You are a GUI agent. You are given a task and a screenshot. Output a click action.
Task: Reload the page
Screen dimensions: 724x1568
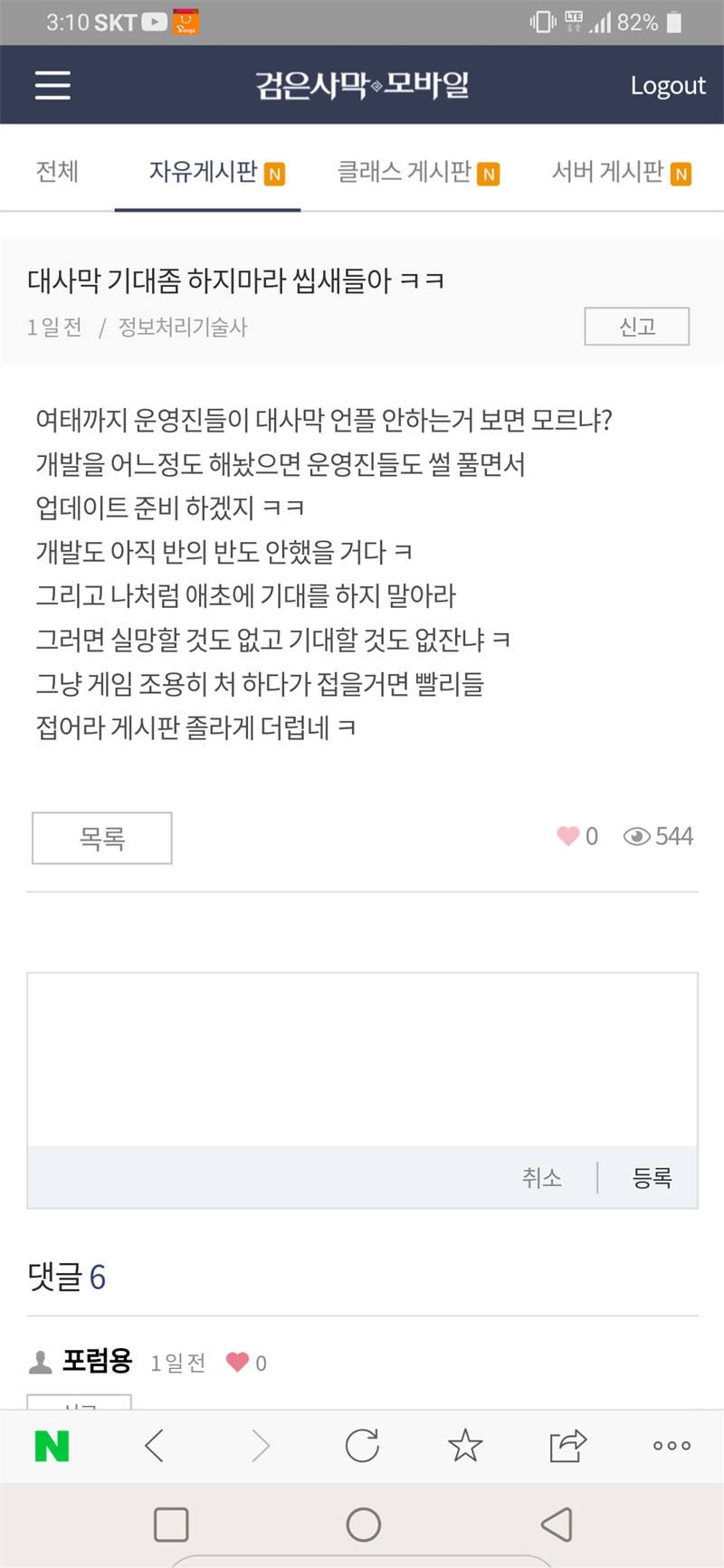pos(362,1446)
